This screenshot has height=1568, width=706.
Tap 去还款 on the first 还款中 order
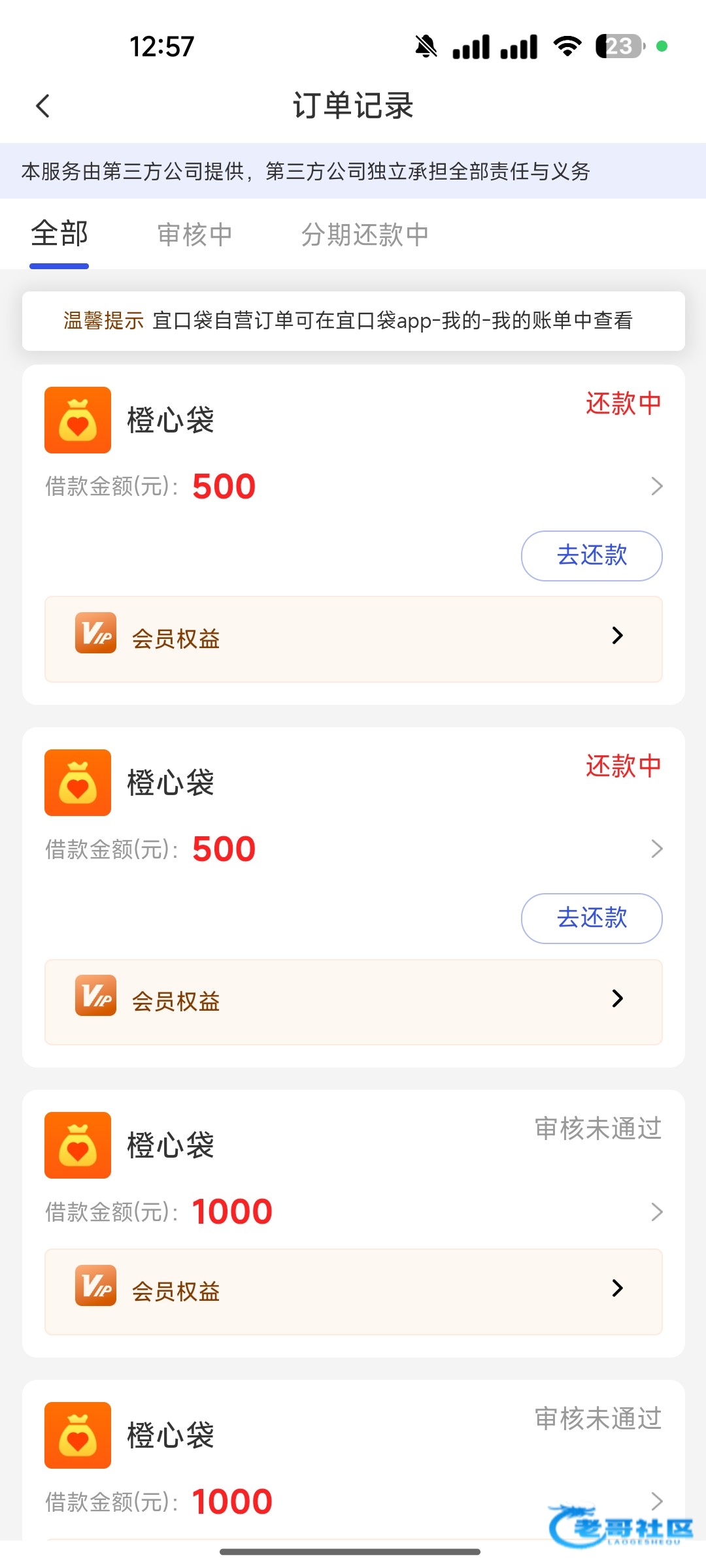(591, 555)
